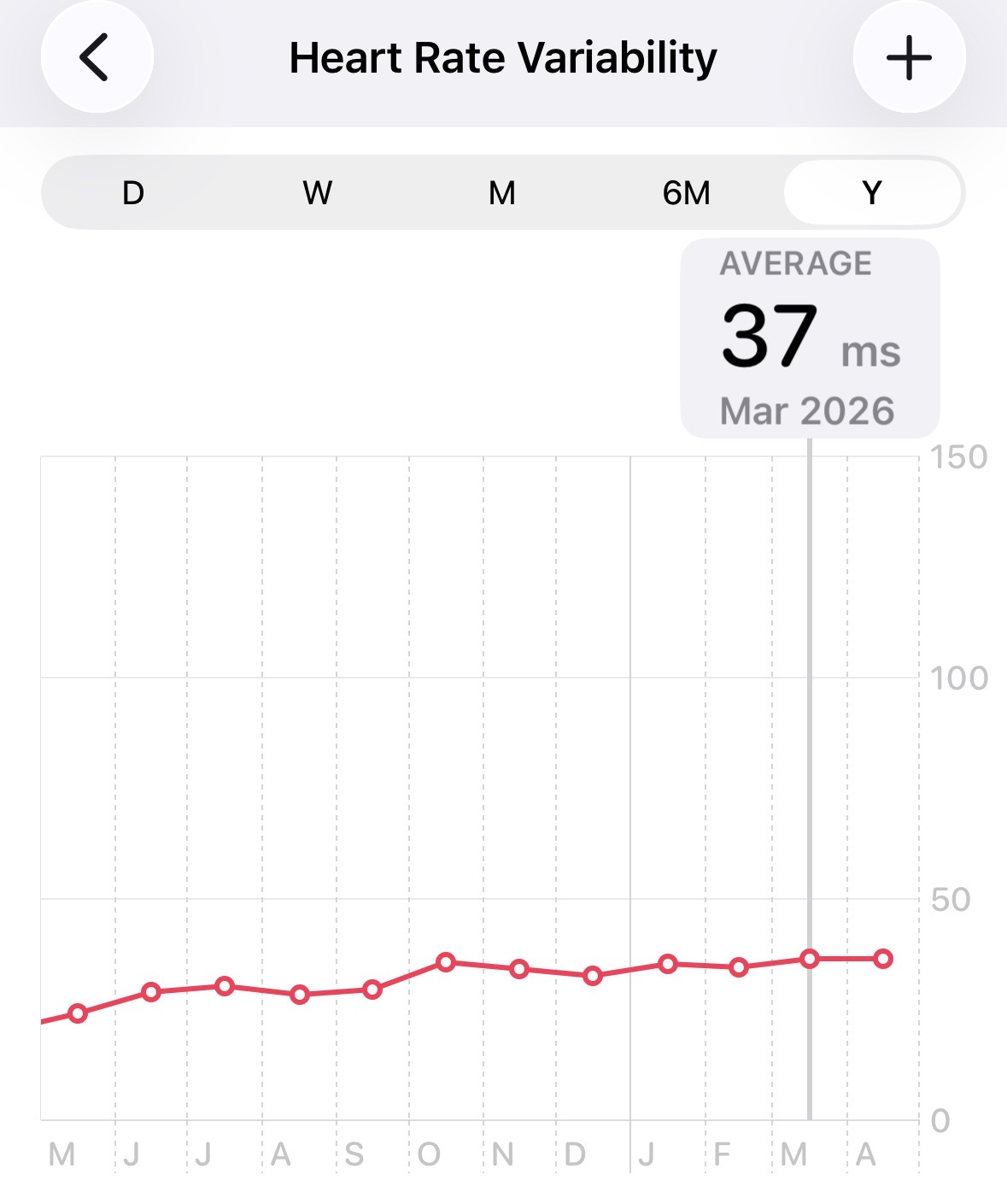Switch to the 6M view
Viewport: 1007px width, 1204px height.
pyautogui.click(x=688, y=193)
